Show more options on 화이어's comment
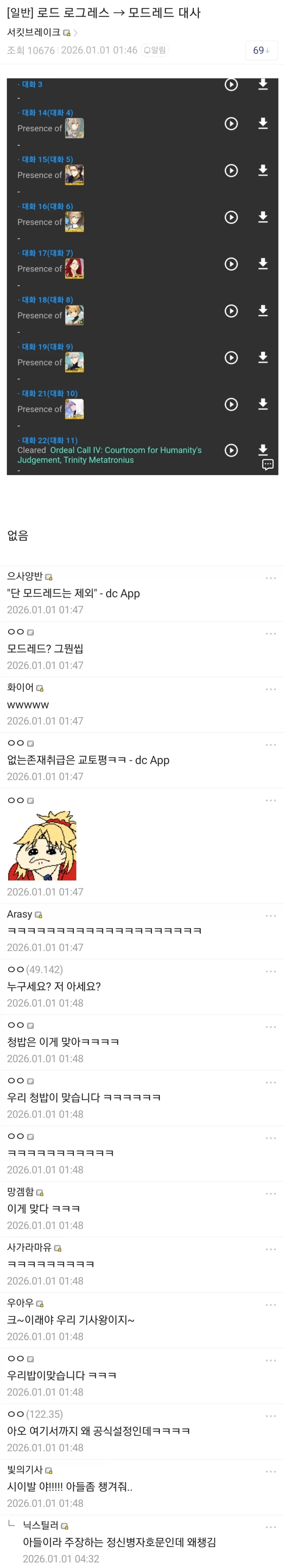Screen dimensions: 284x1568 click(x=271, y=689)
